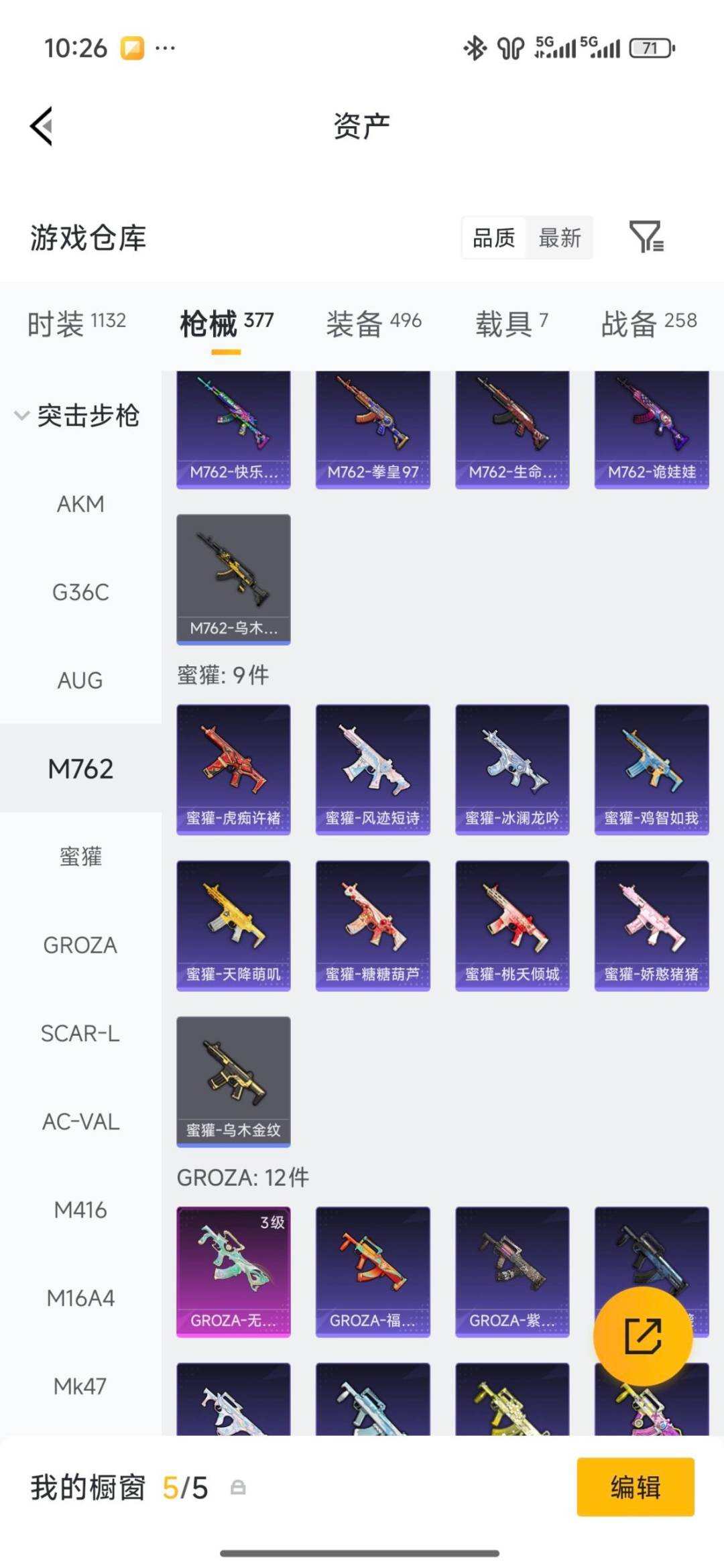Sort the warehouse by 品质
Image resolution: width=724 pixels, height=1568 pixels.
(x=494, y=237)
